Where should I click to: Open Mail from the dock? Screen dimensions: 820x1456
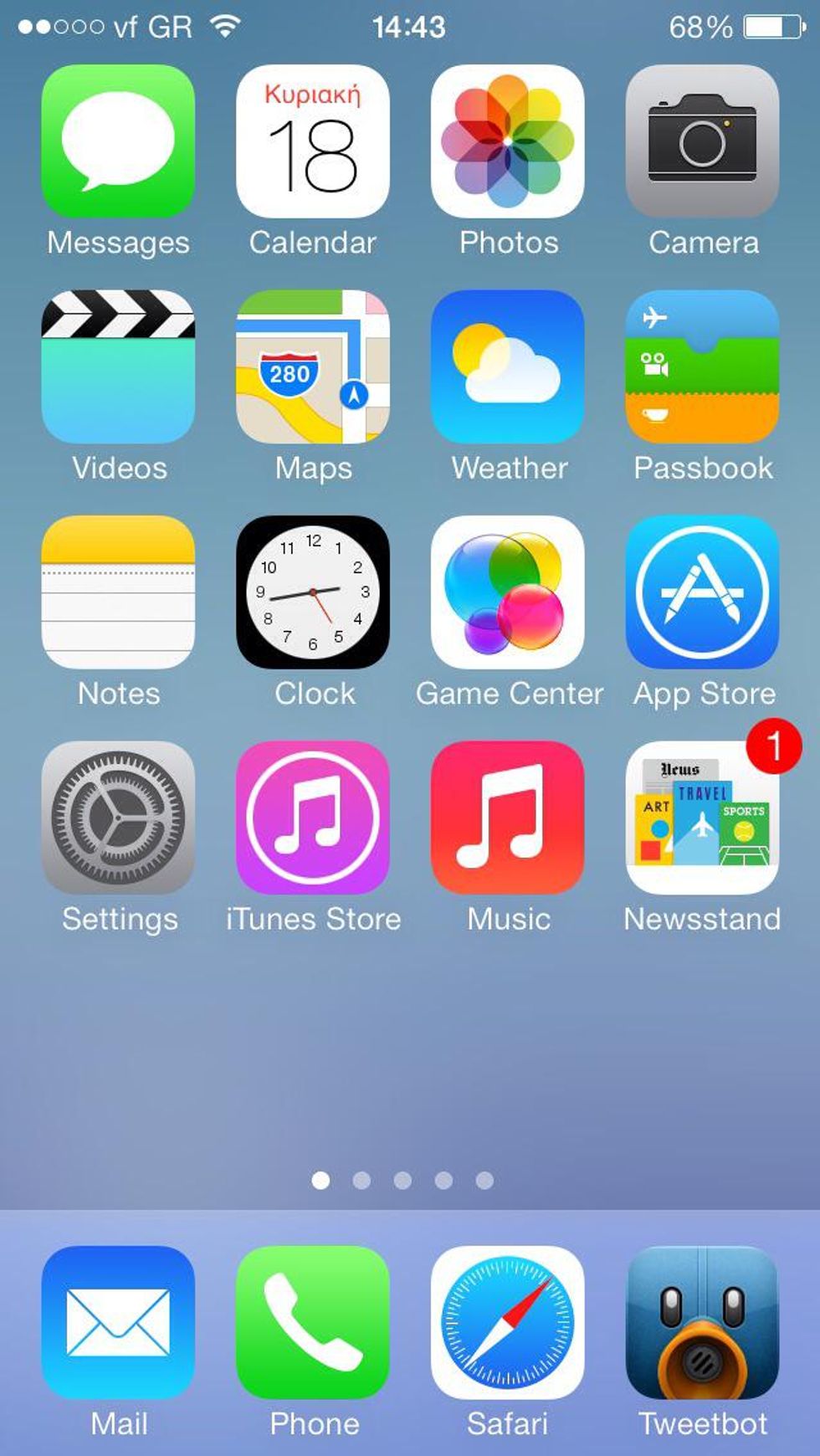pyautogui.click(x=118, y=1322)
